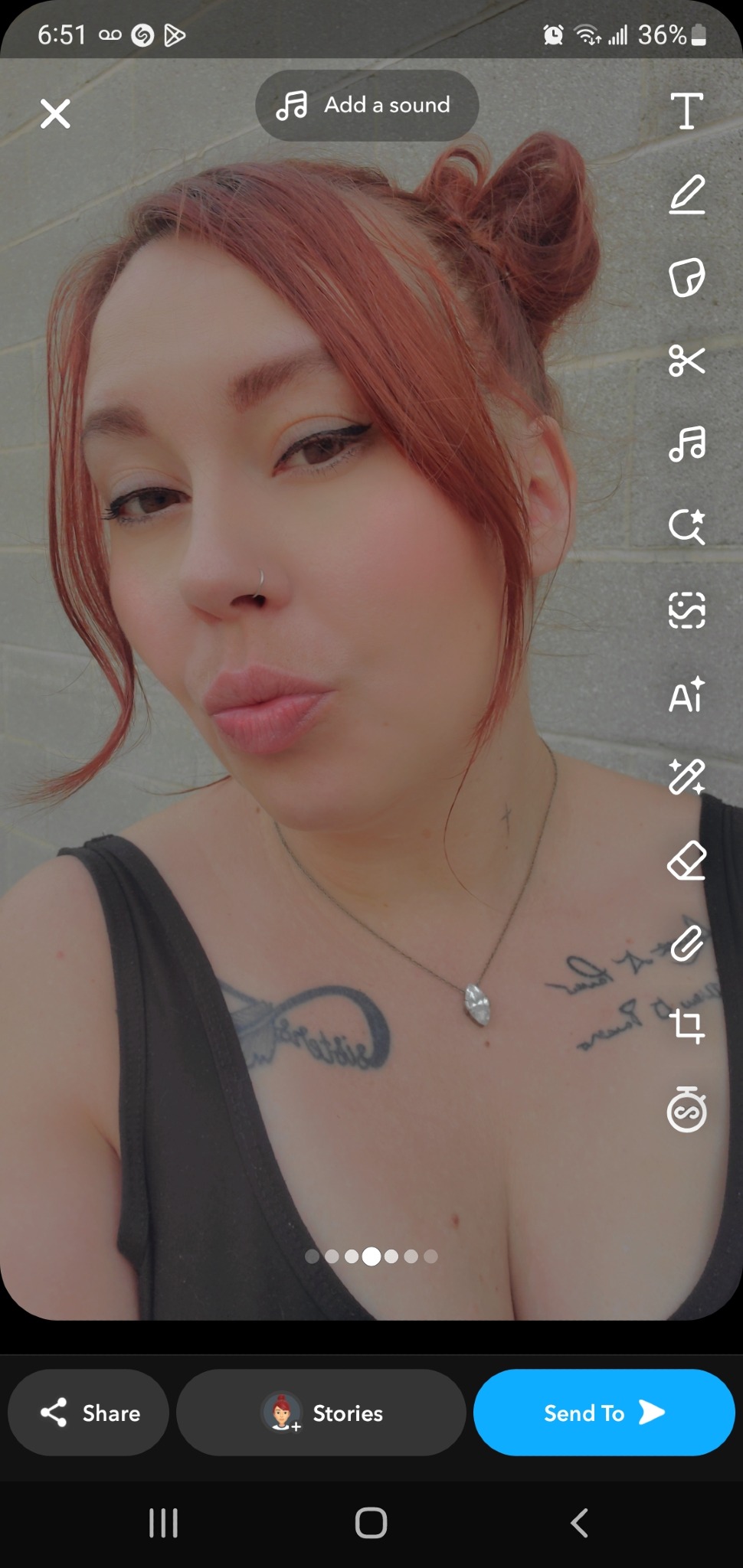Image resolution: width=743 pixels, height=1568 pixels.
Task: Select the pencil drawing tool
Action: coord(687,194)
